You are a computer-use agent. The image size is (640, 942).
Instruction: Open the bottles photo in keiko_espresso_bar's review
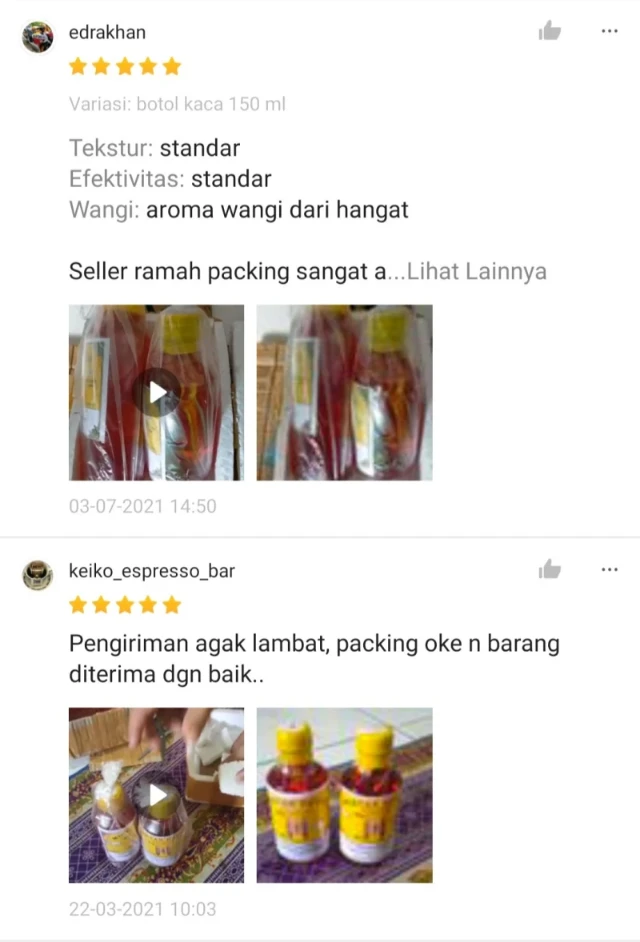tap(344, 795)
